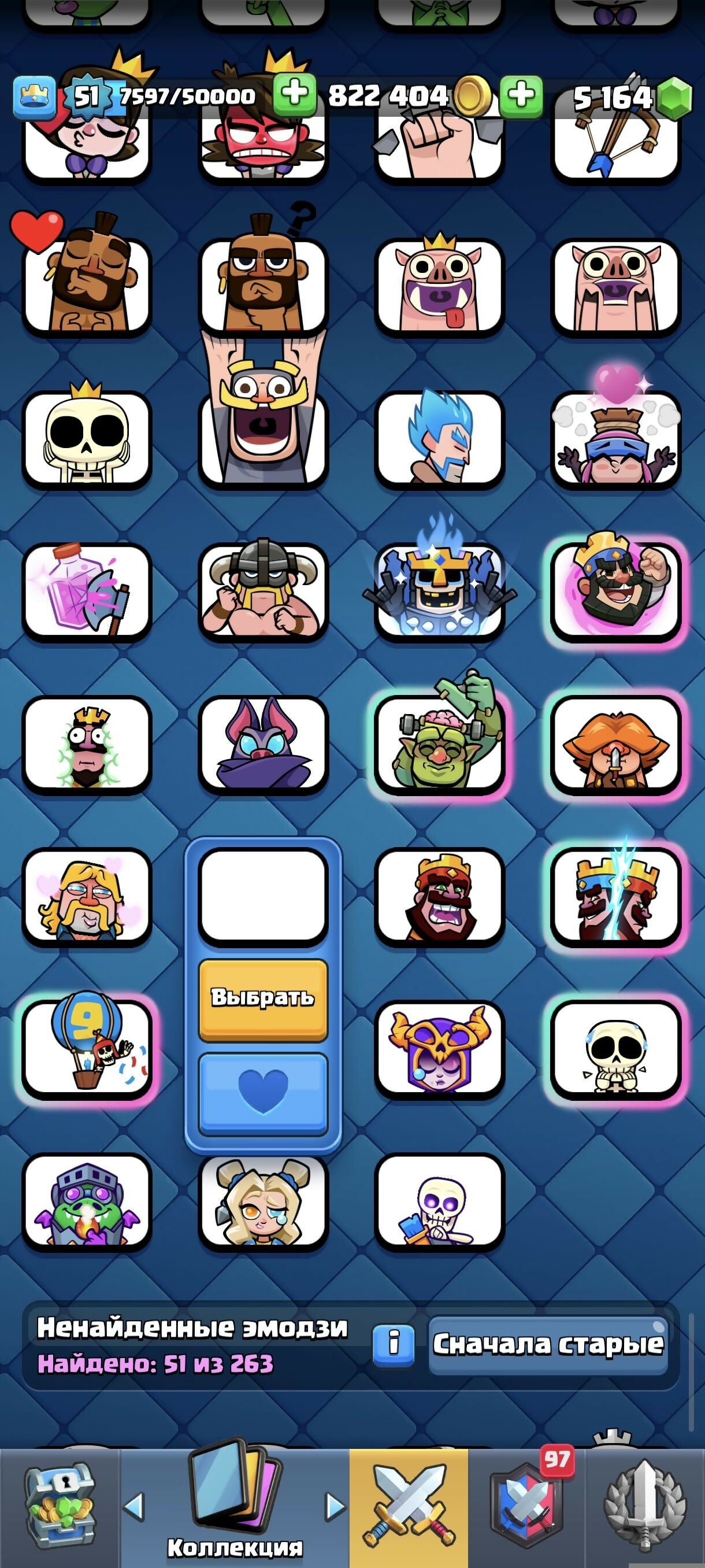Select the pink potion and axe emote
705x1568 pixels.
(87, 590)
